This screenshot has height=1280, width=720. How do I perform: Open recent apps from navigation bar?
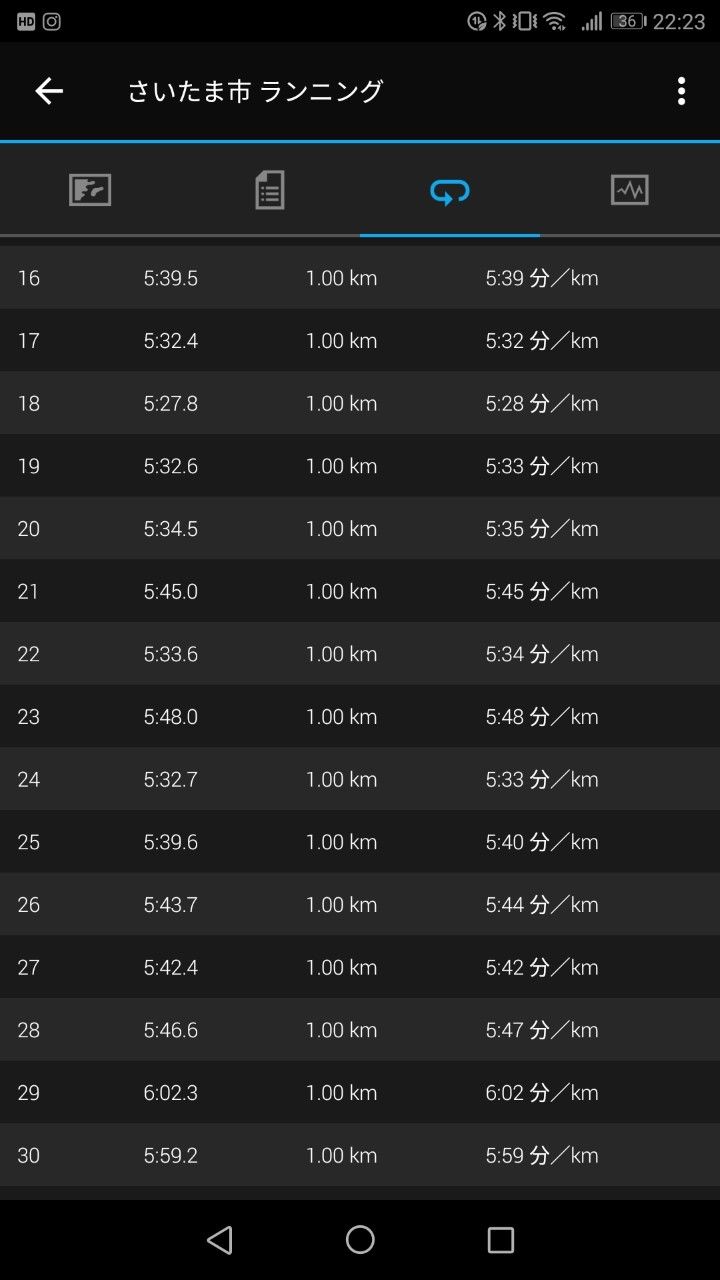pyautogui.click(x=500, y=1240)
